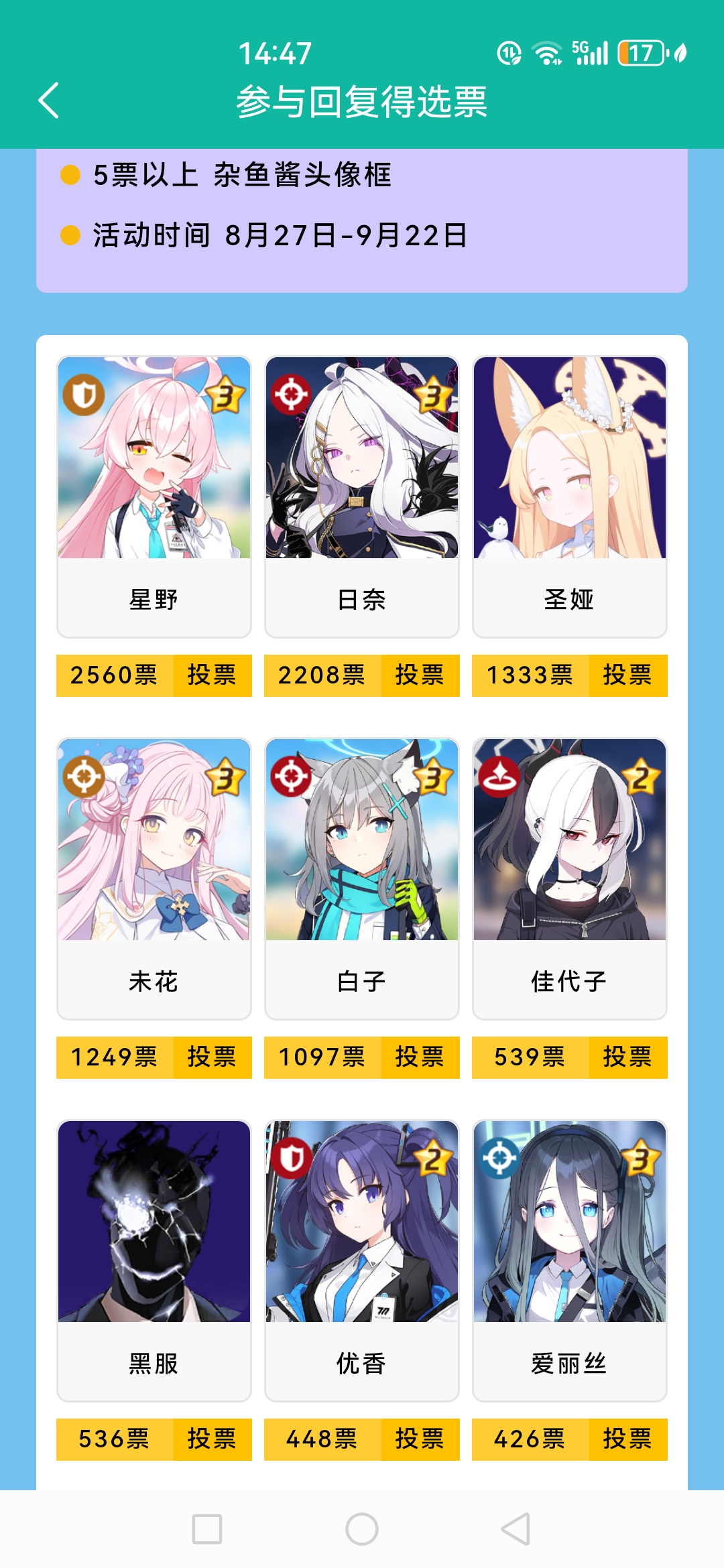The width and height of the screenshot is (724, 1568).
Task: Tap 投票 under 圣娅
Action: click(627, 675)
